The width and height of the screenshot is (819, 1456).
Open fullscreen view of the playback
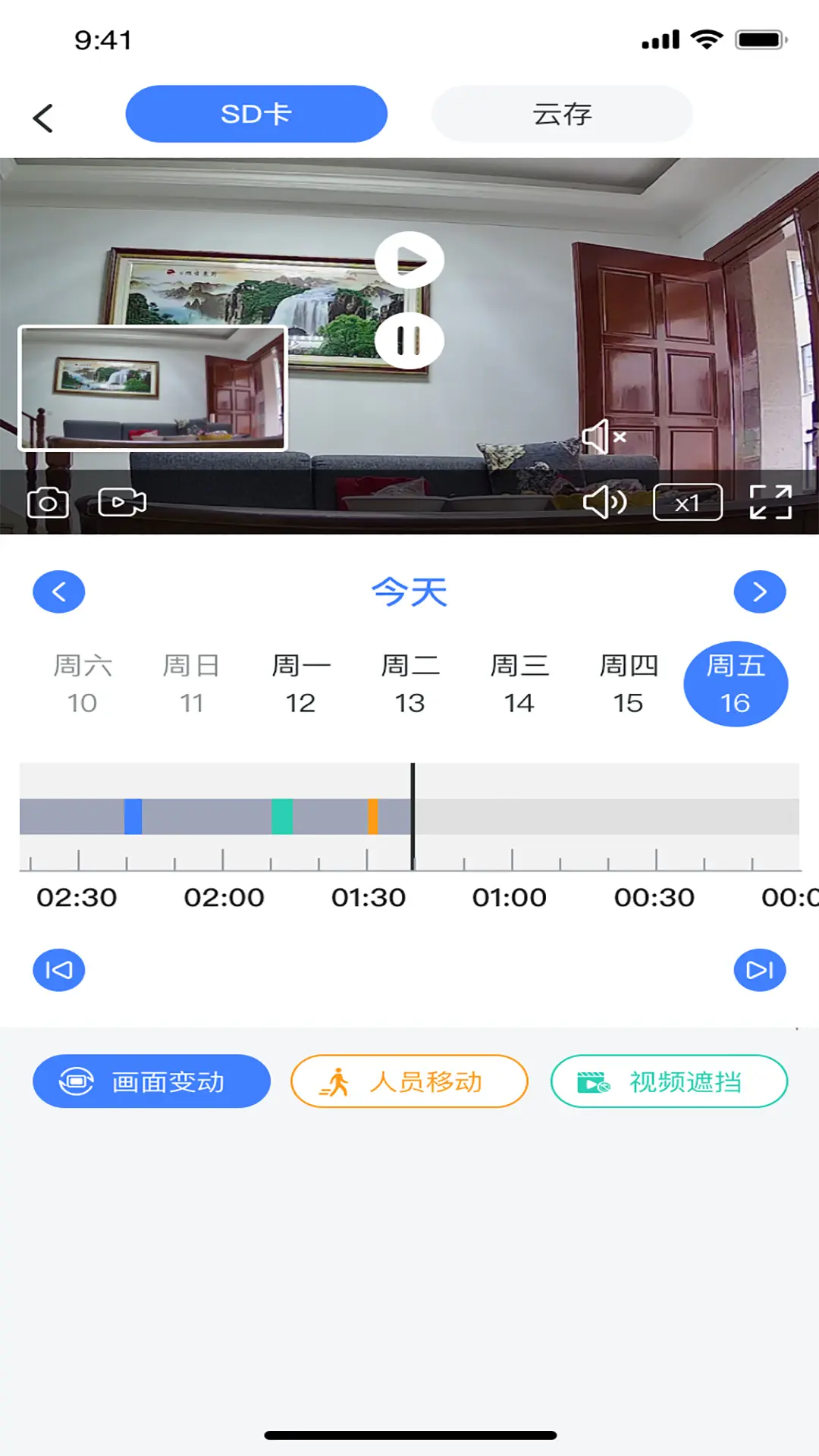[771, 501]
